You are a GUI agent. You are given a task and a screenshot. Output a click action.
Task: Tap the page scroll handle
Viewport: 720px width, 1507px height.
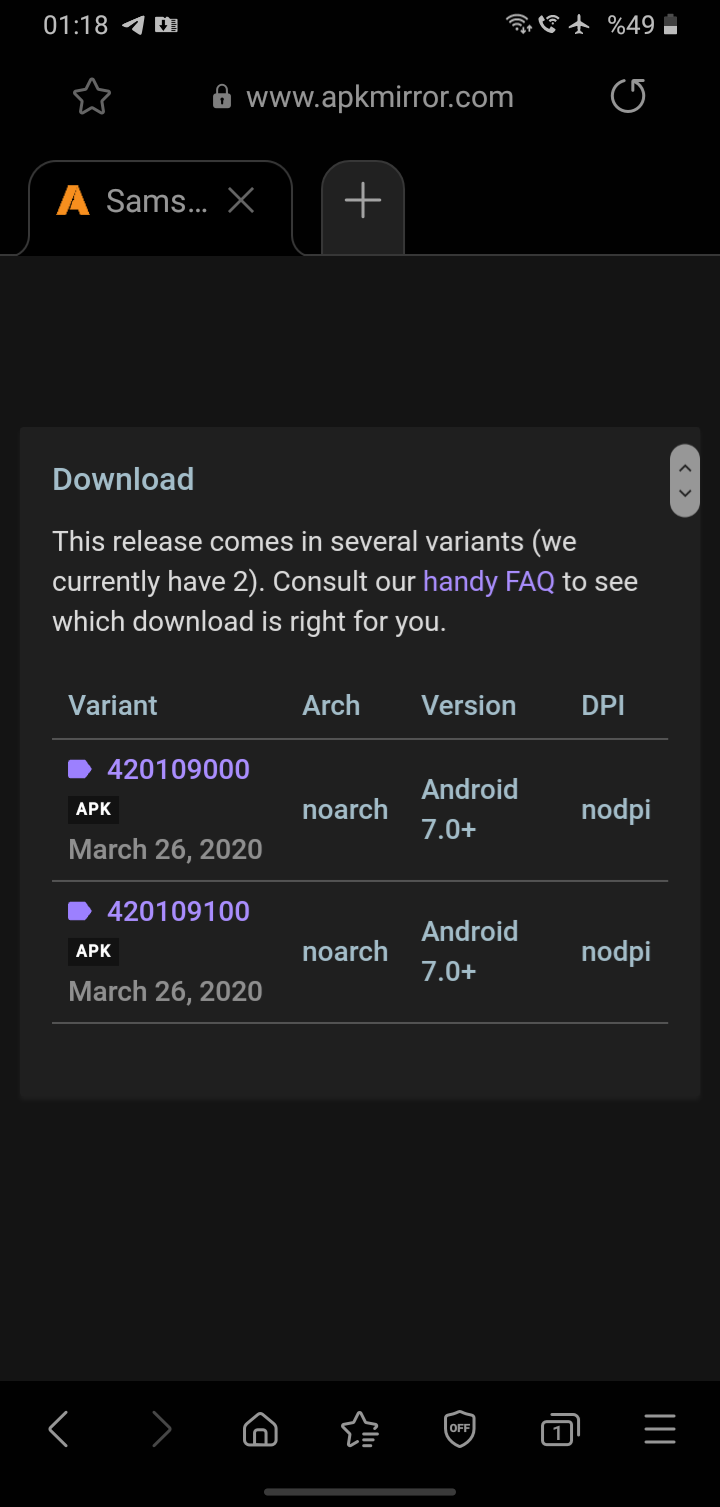pos(685,480)
